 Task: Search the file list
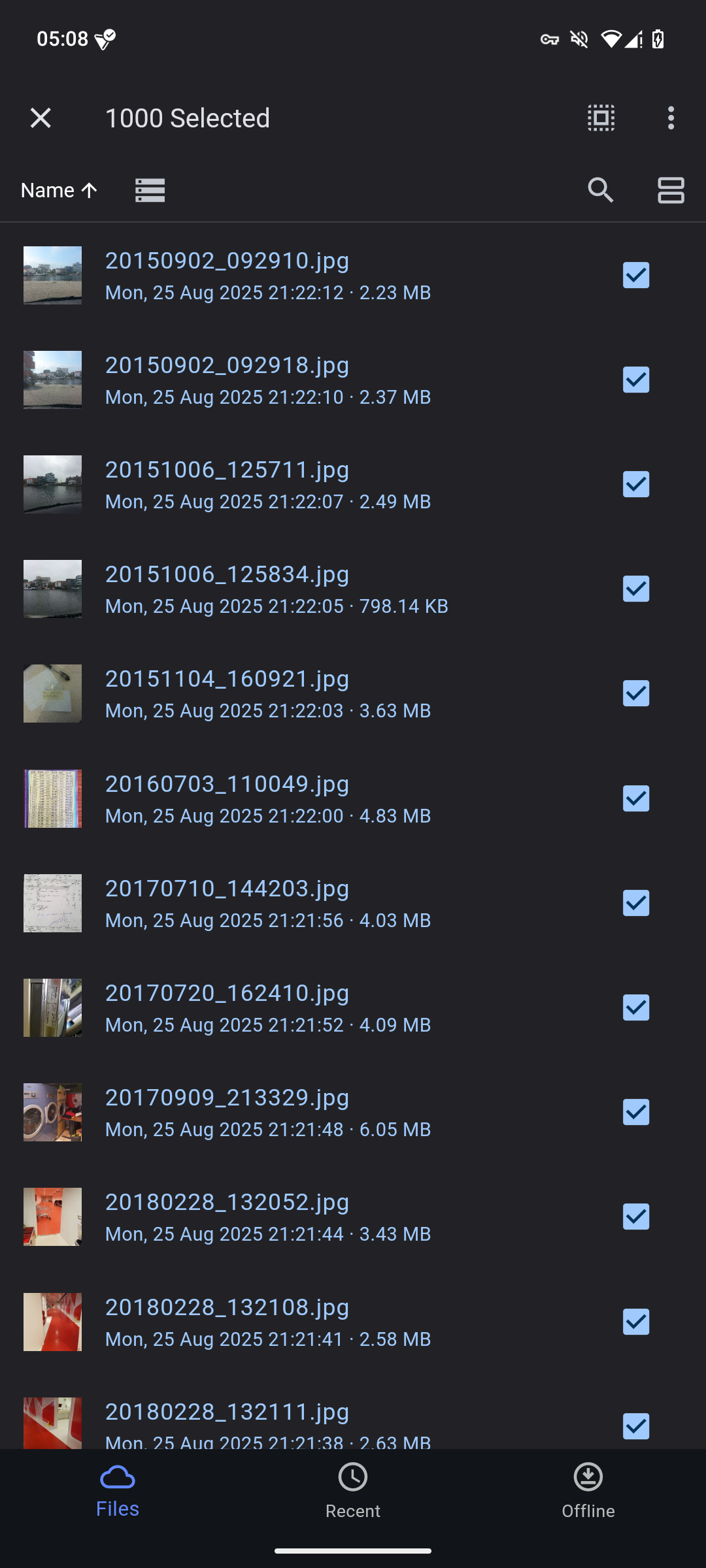(x=601, y=190)
